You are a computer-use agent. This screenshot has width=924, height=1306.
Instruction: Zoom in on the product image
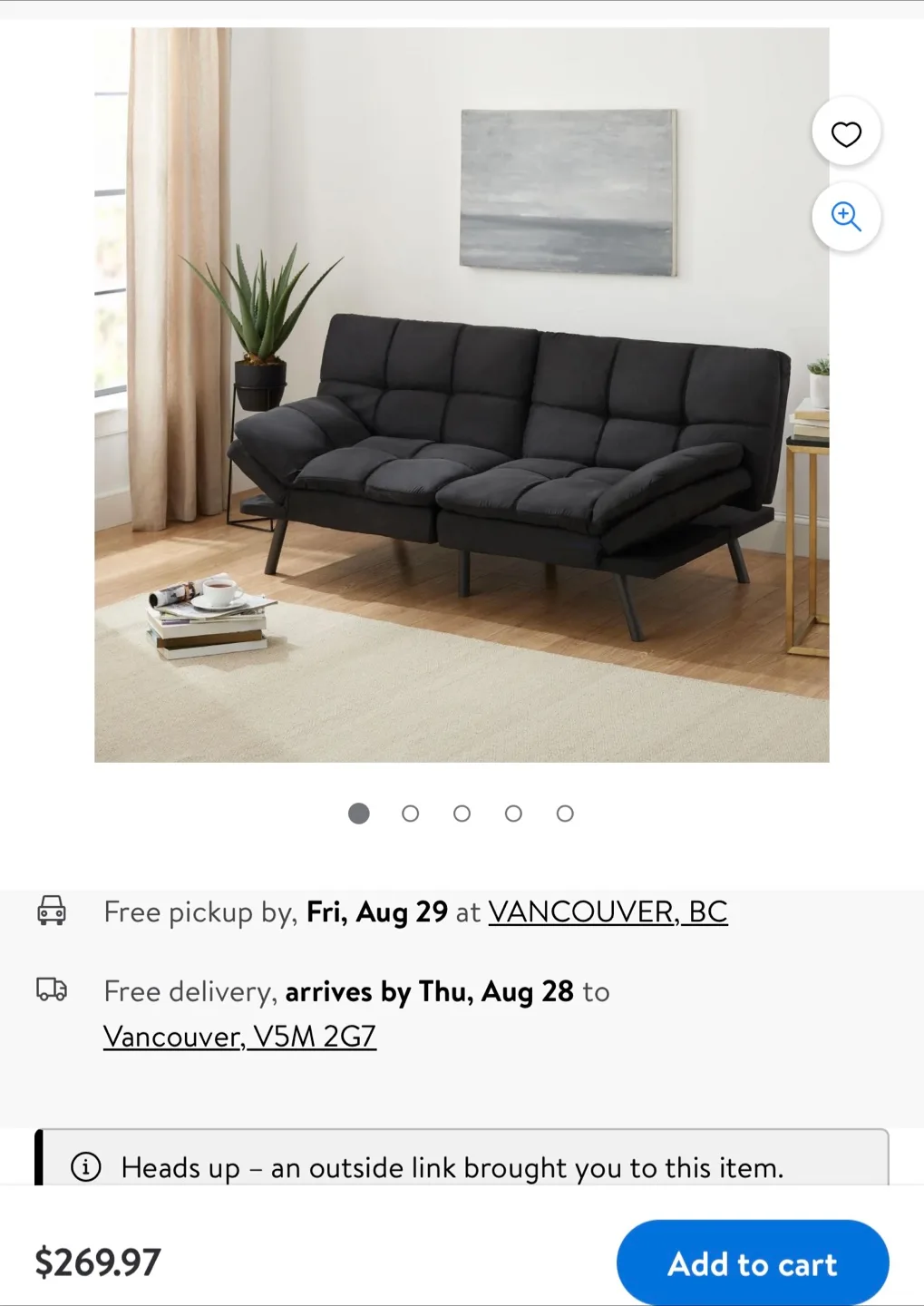coord(846,217)
